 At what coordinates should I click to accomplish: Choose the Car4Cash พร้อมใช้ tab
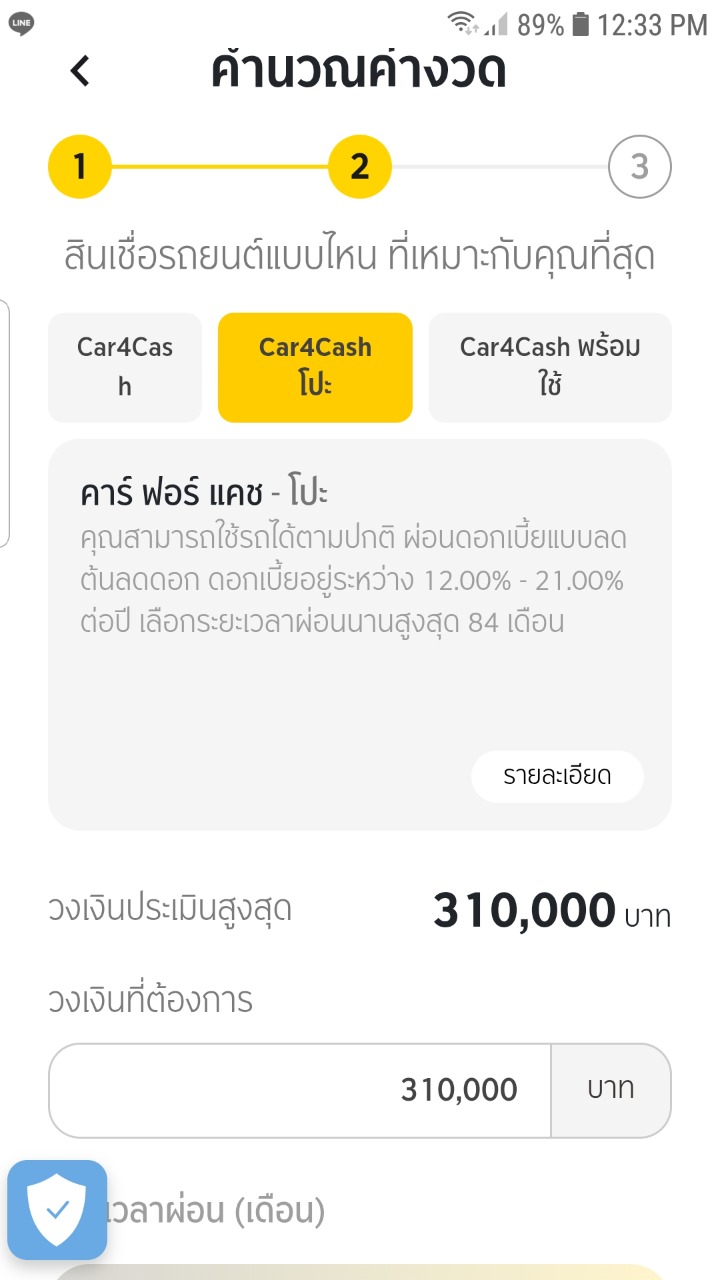click(550, 367)
